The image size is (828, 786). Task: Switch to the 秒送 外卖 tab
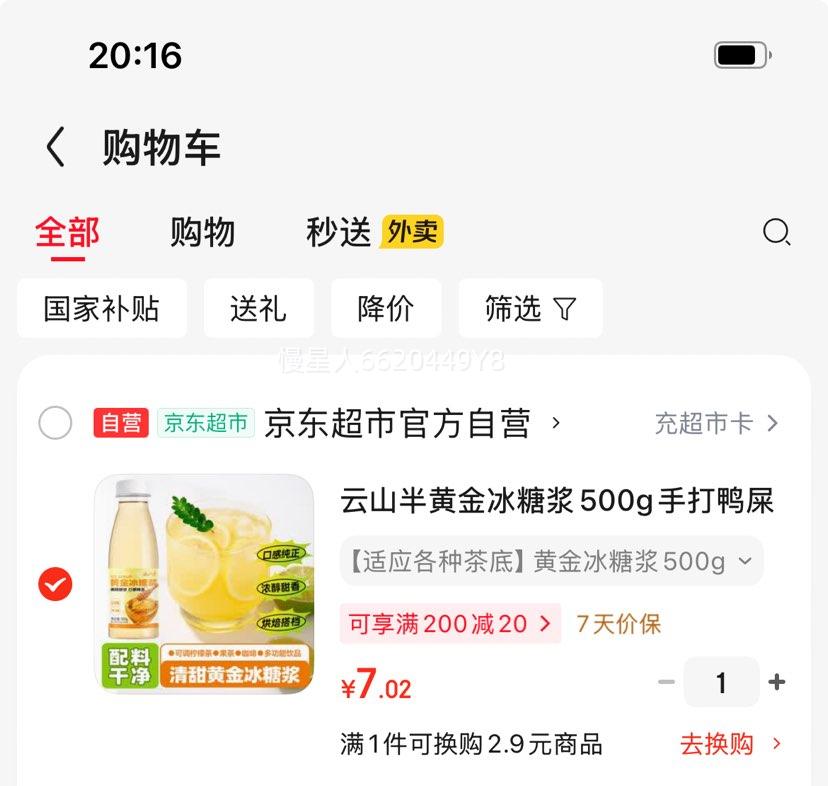point(374,233)
